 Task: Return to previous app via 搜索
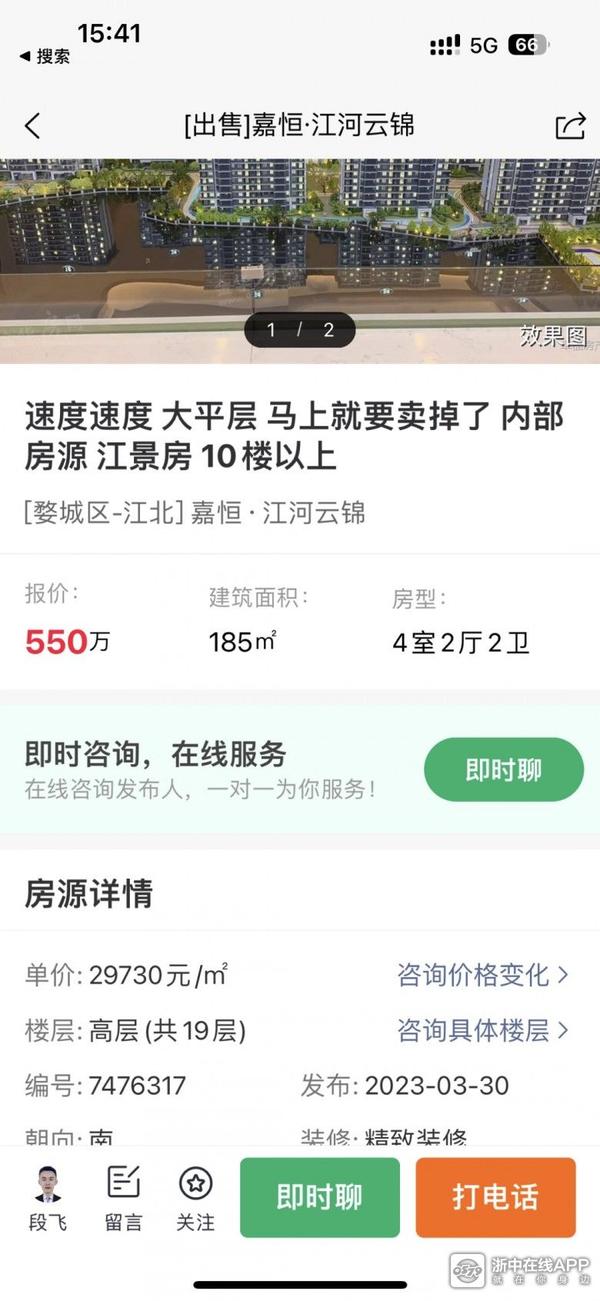(45, 57)
